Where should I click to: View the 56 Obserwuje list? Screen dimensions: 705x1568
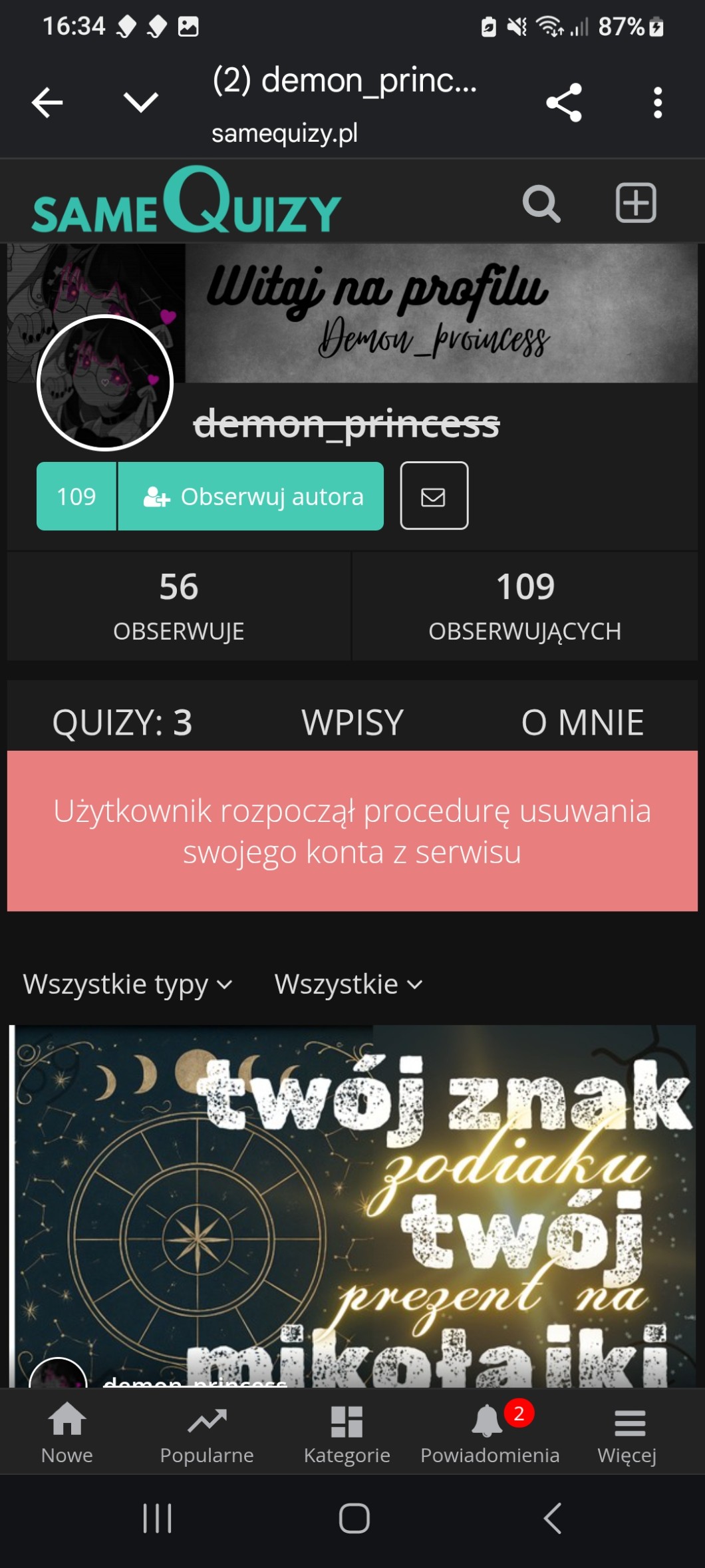178,606
